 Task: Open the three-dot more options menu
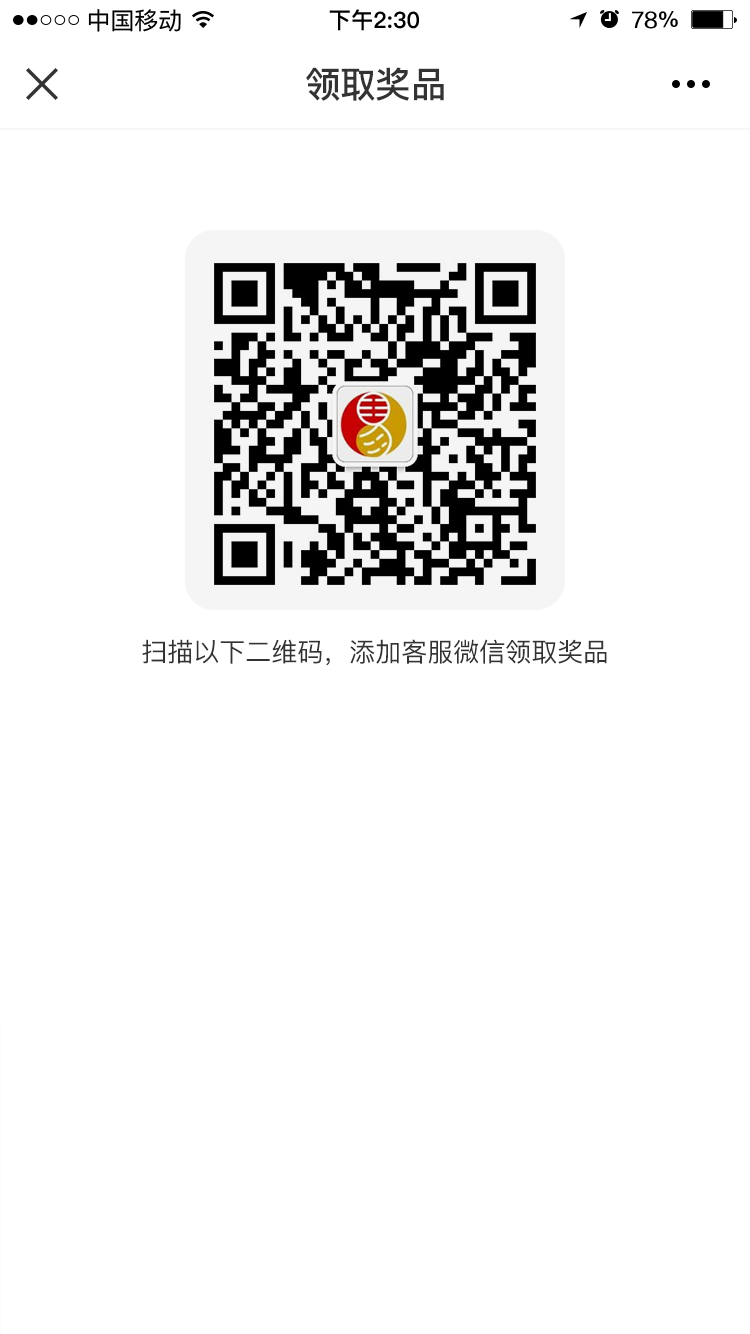[x=691, y=85]
